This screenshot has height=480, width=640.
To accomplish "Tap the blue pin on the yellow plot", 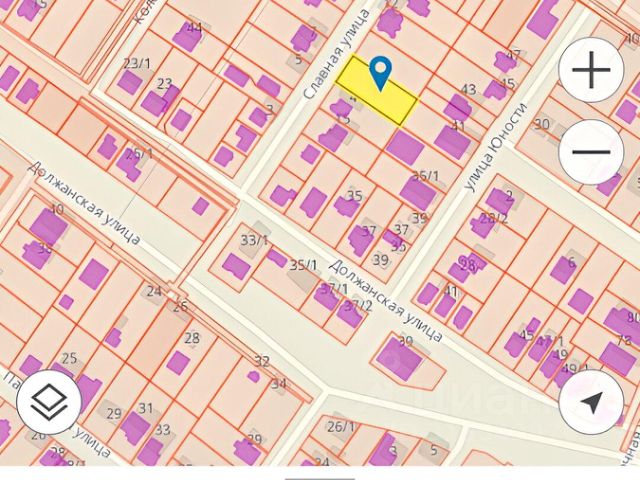I will click(x=380, y=71).
